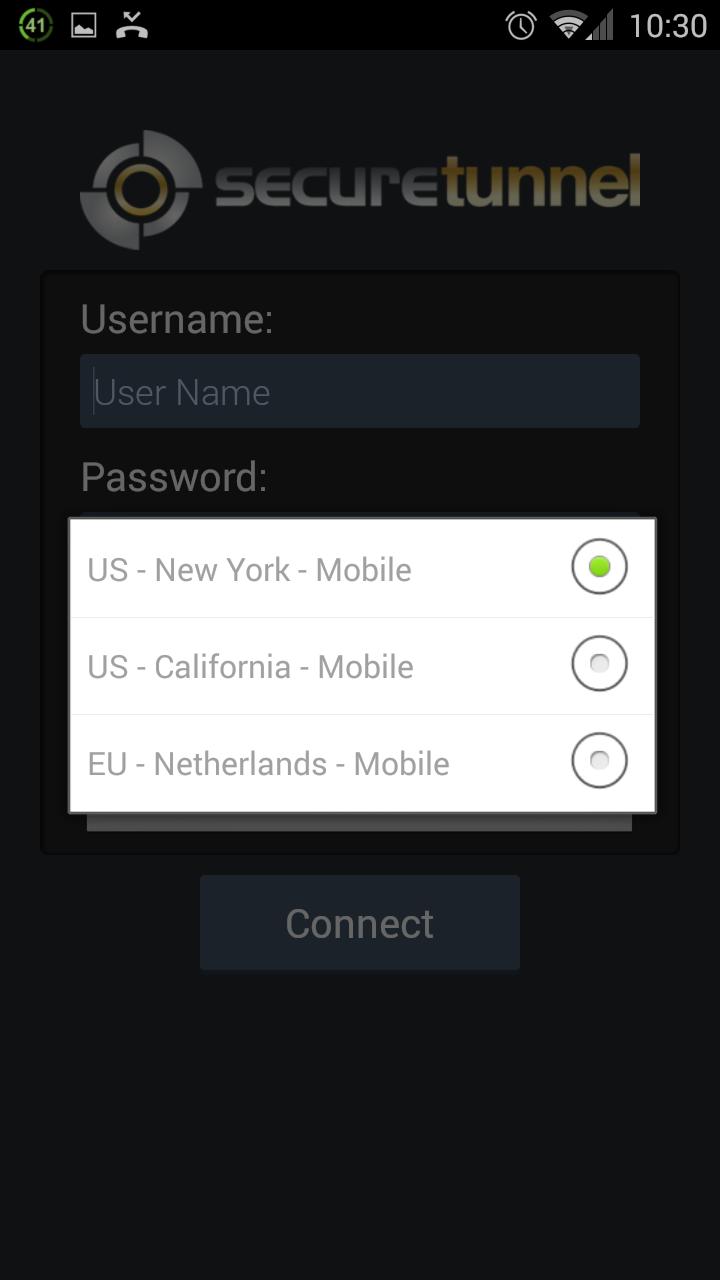Tap the Username input field
The image size is (720, 1280).
pyautogui.click(x=360, y=392)
